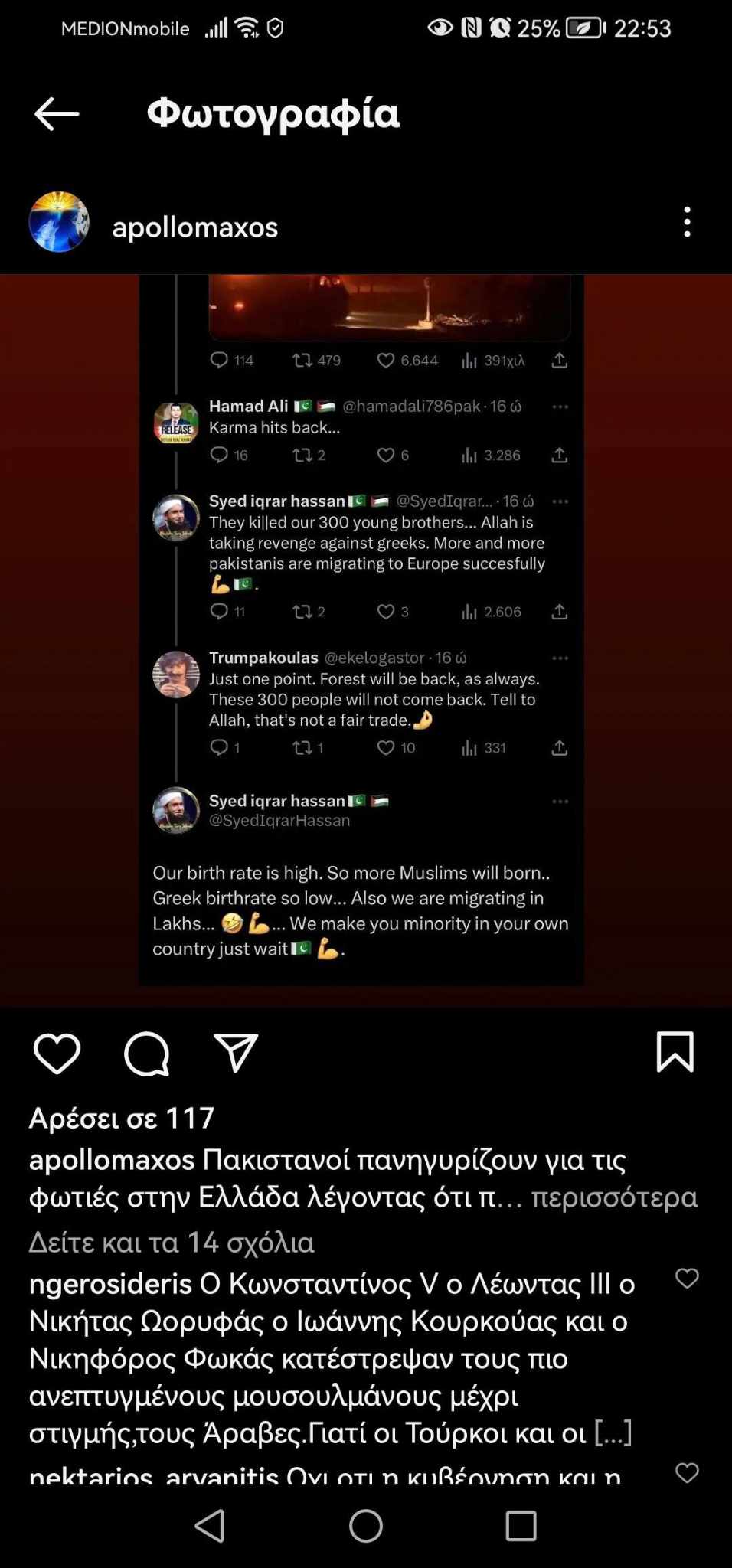Viewport: 732px width, 1568px height.
Task: Like the comment by nektarios_arvanitis
Action: click(x=687, y=1472)
